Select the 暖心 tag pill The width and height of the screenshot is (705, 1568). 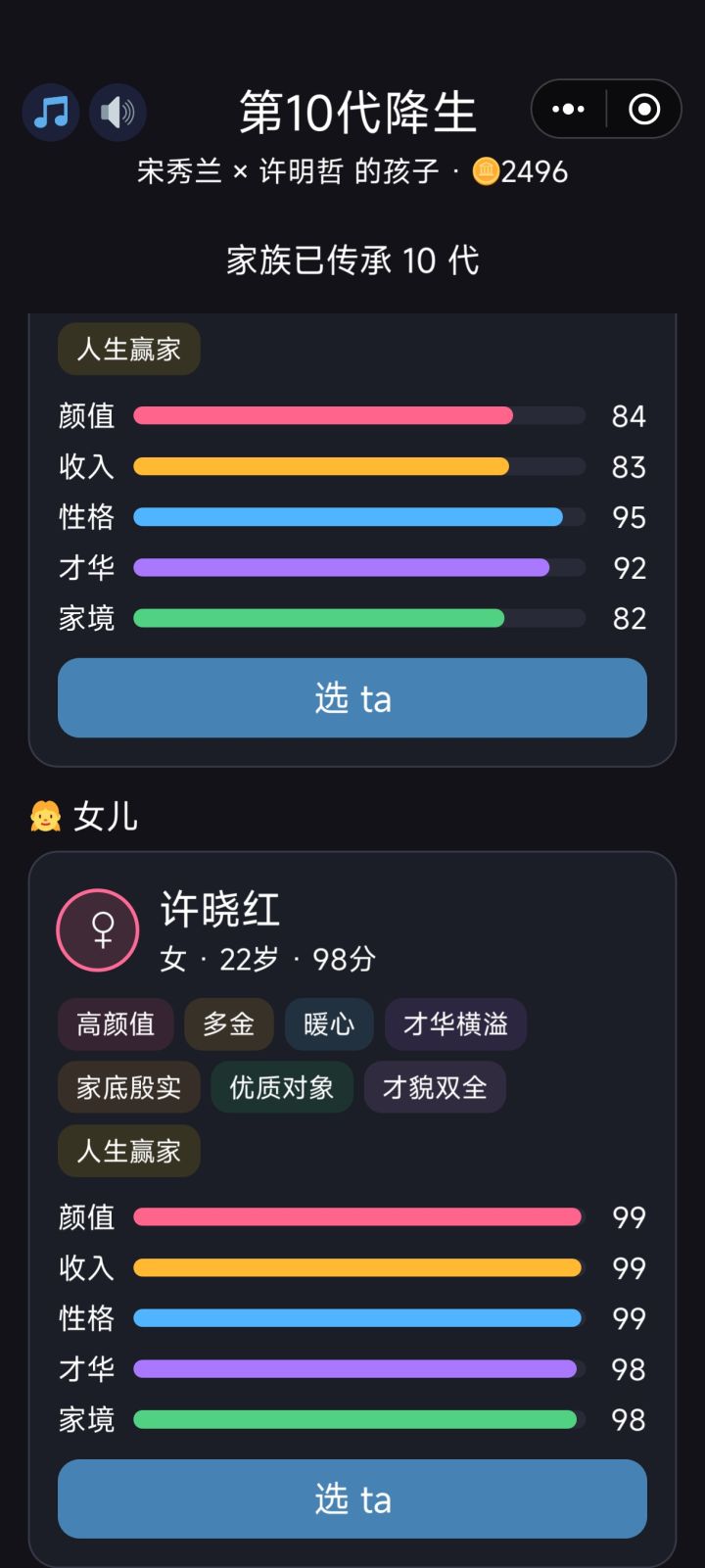click(329, 1023)
